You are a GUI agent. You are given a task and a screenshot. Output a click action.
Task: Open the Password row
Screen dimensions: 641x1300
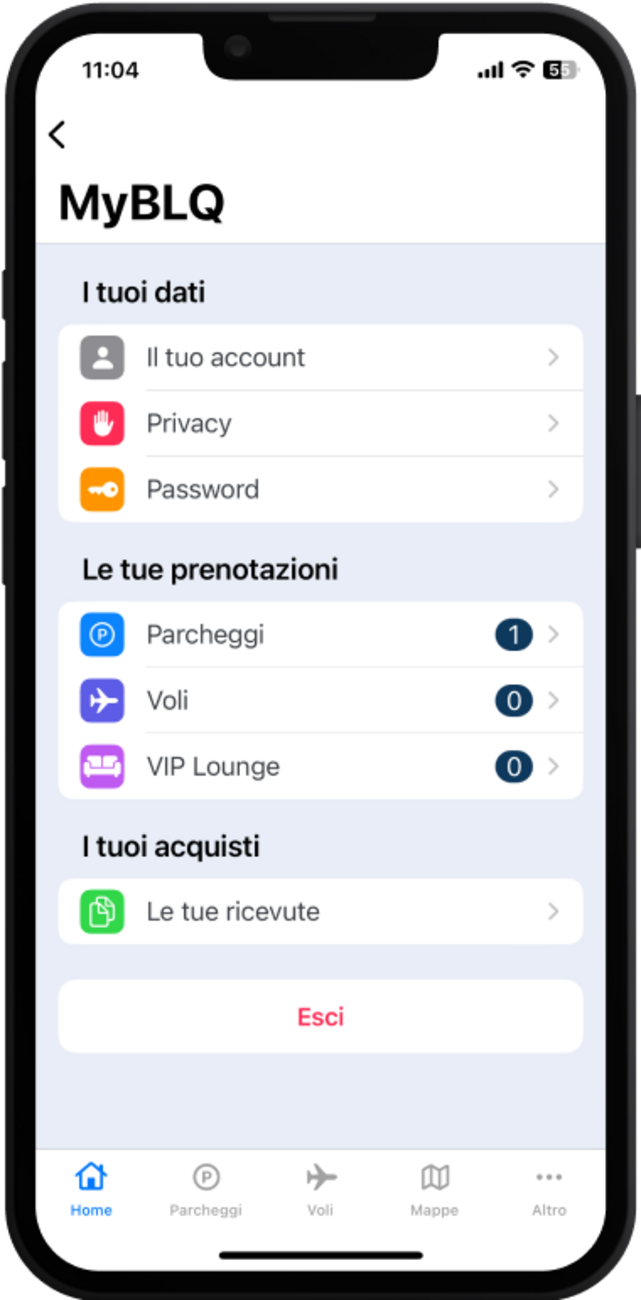tap(320, 490)
